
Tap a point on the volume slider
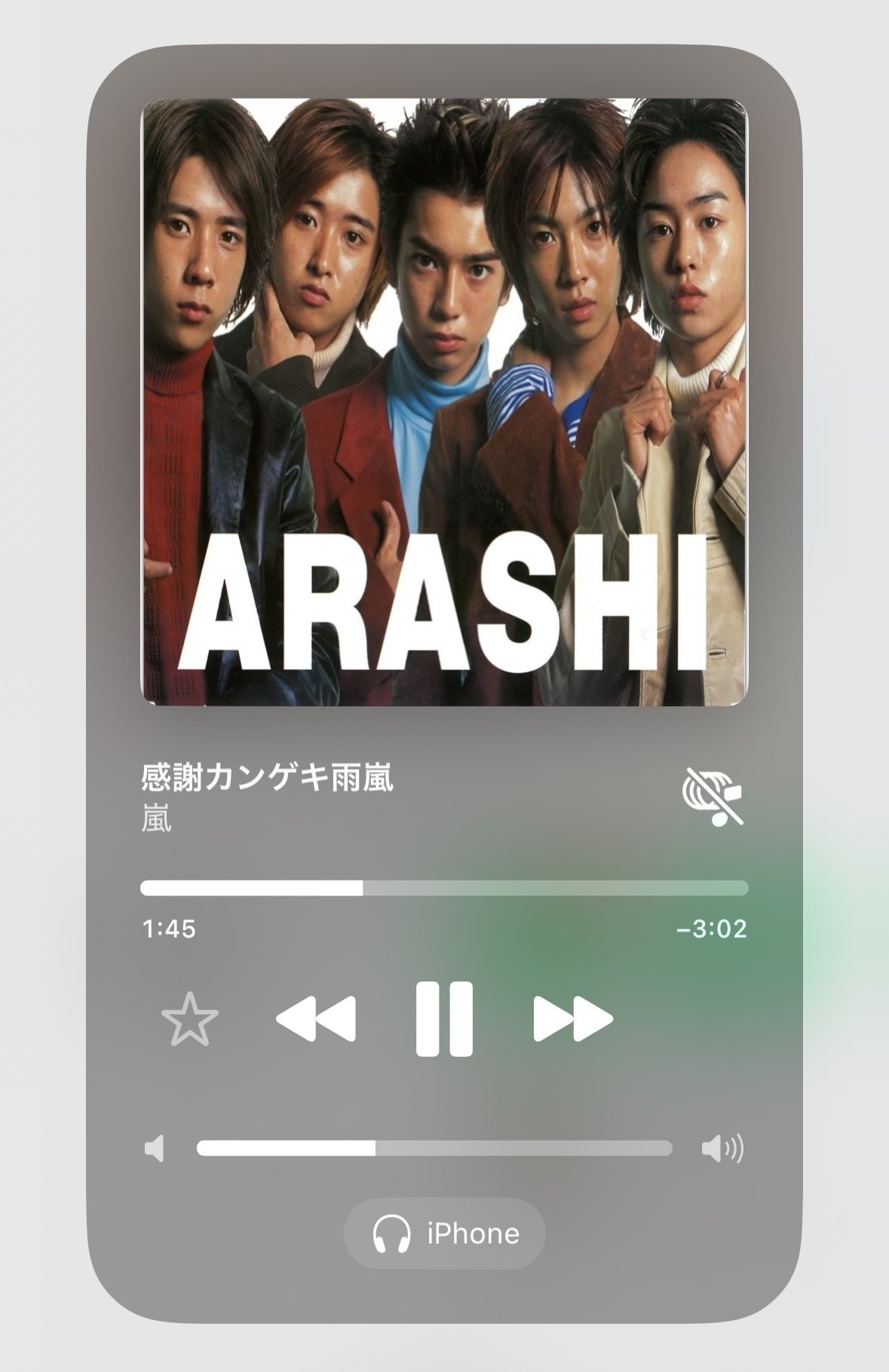click(x=434, y=1148)
